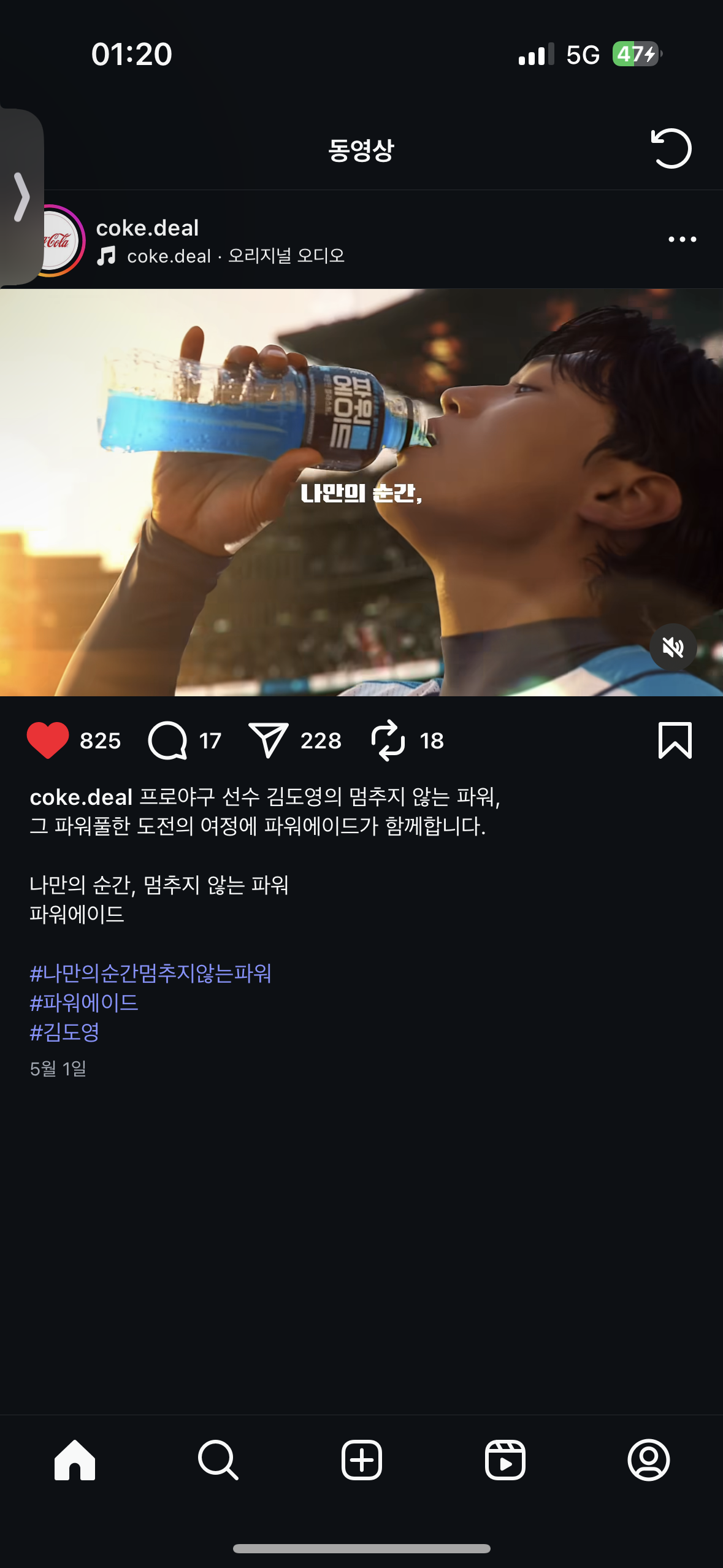Share the post via paper plane icon

click(x=268, y=740)
